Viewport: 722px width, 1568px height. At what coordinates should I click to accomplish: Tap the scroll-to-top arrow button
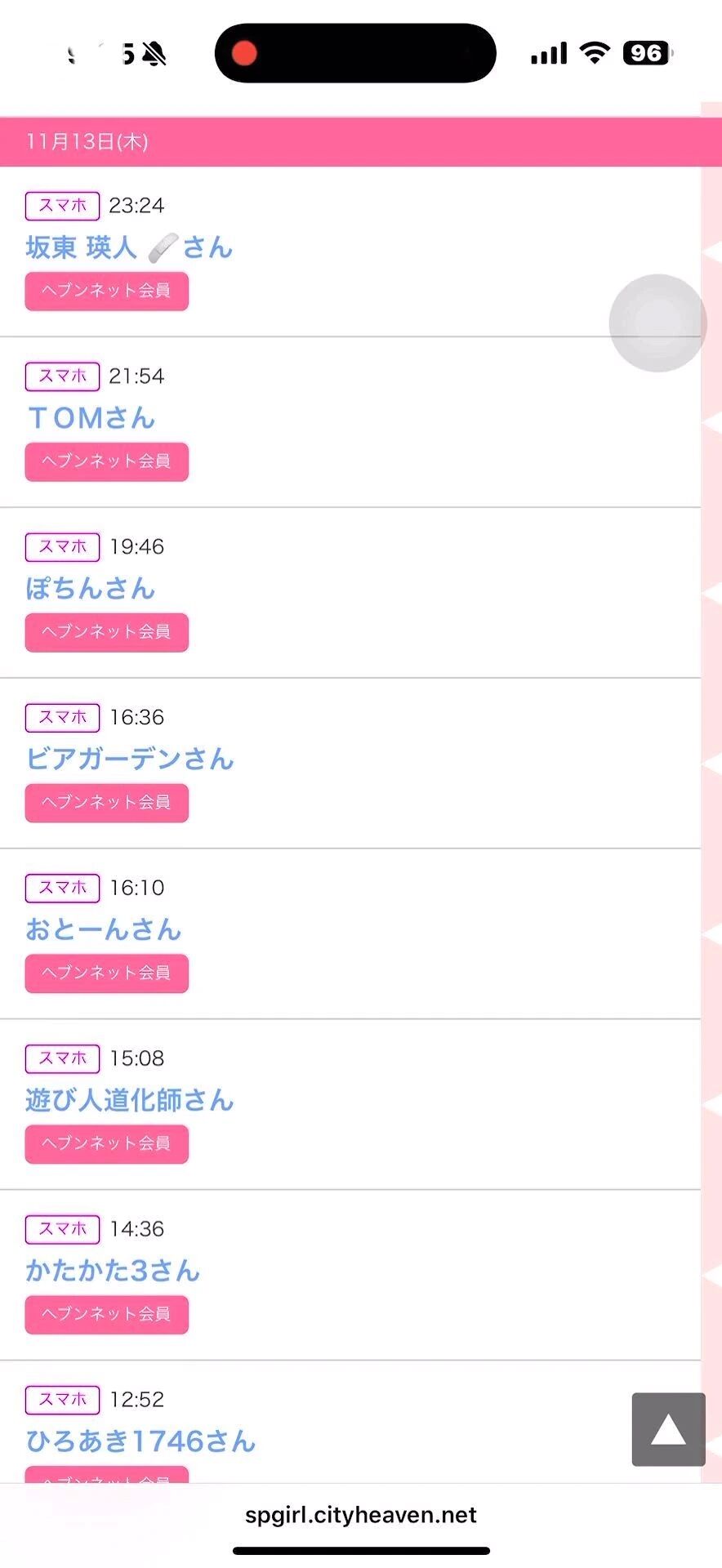(x=667, y=1429)
